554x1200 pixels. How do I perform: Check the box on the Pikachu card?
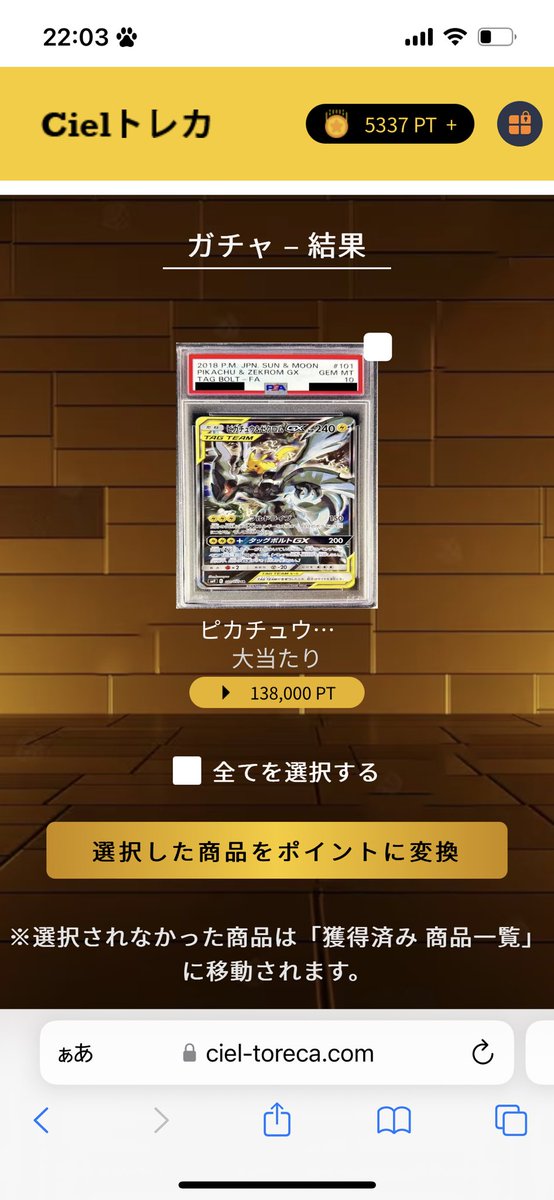(x=378, y=347)
